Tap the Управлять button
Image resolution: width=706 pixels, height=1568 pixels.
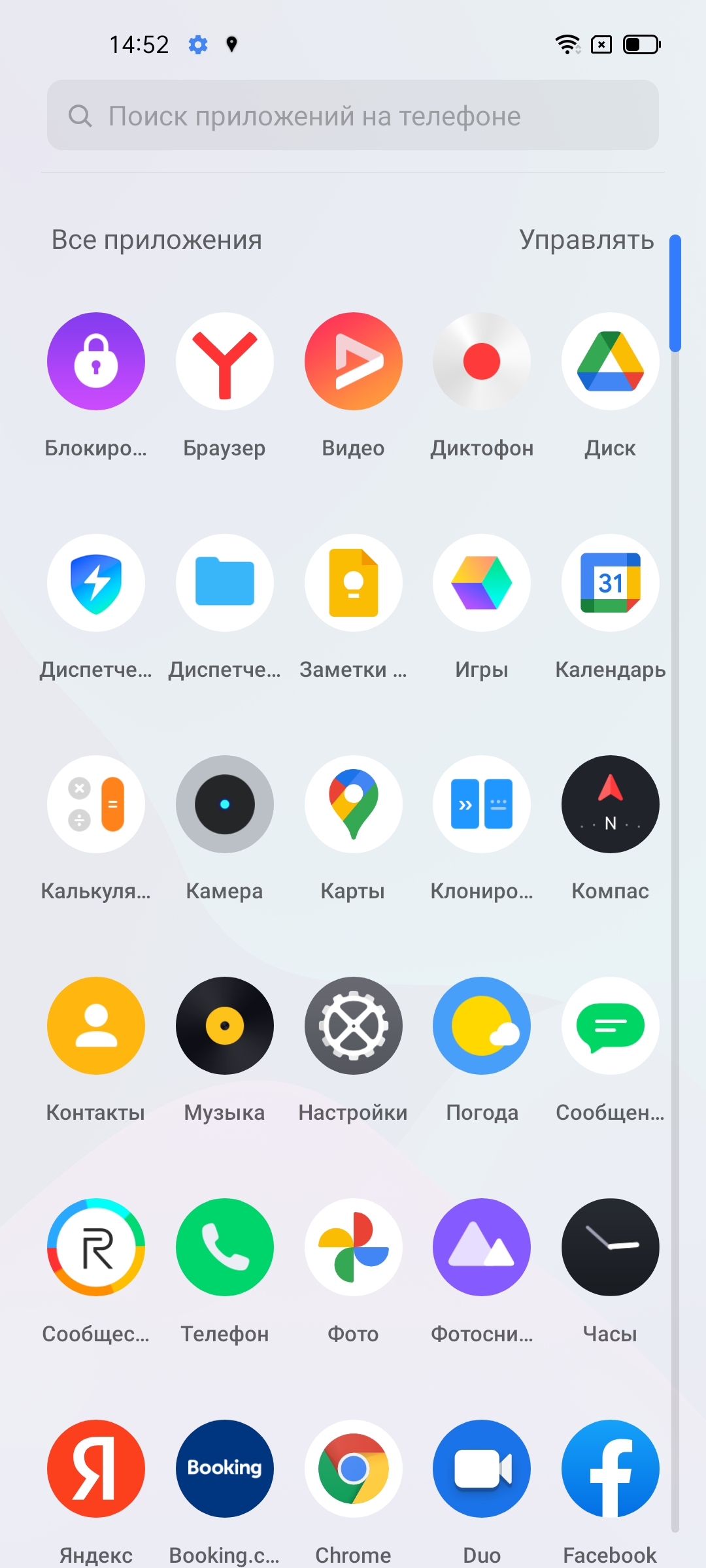[x=586, y=240]
